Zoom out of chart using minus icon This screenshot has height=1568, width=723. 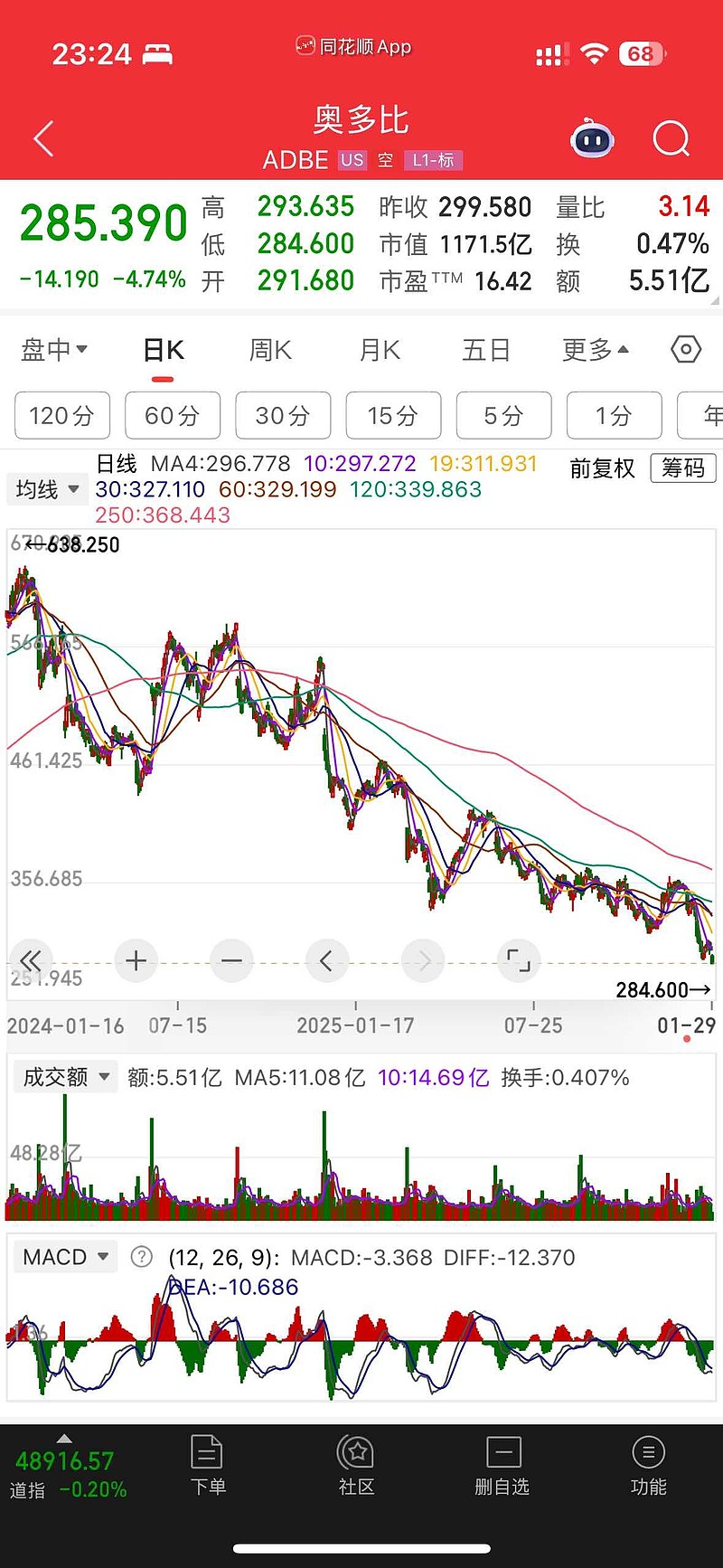point(231,960)
